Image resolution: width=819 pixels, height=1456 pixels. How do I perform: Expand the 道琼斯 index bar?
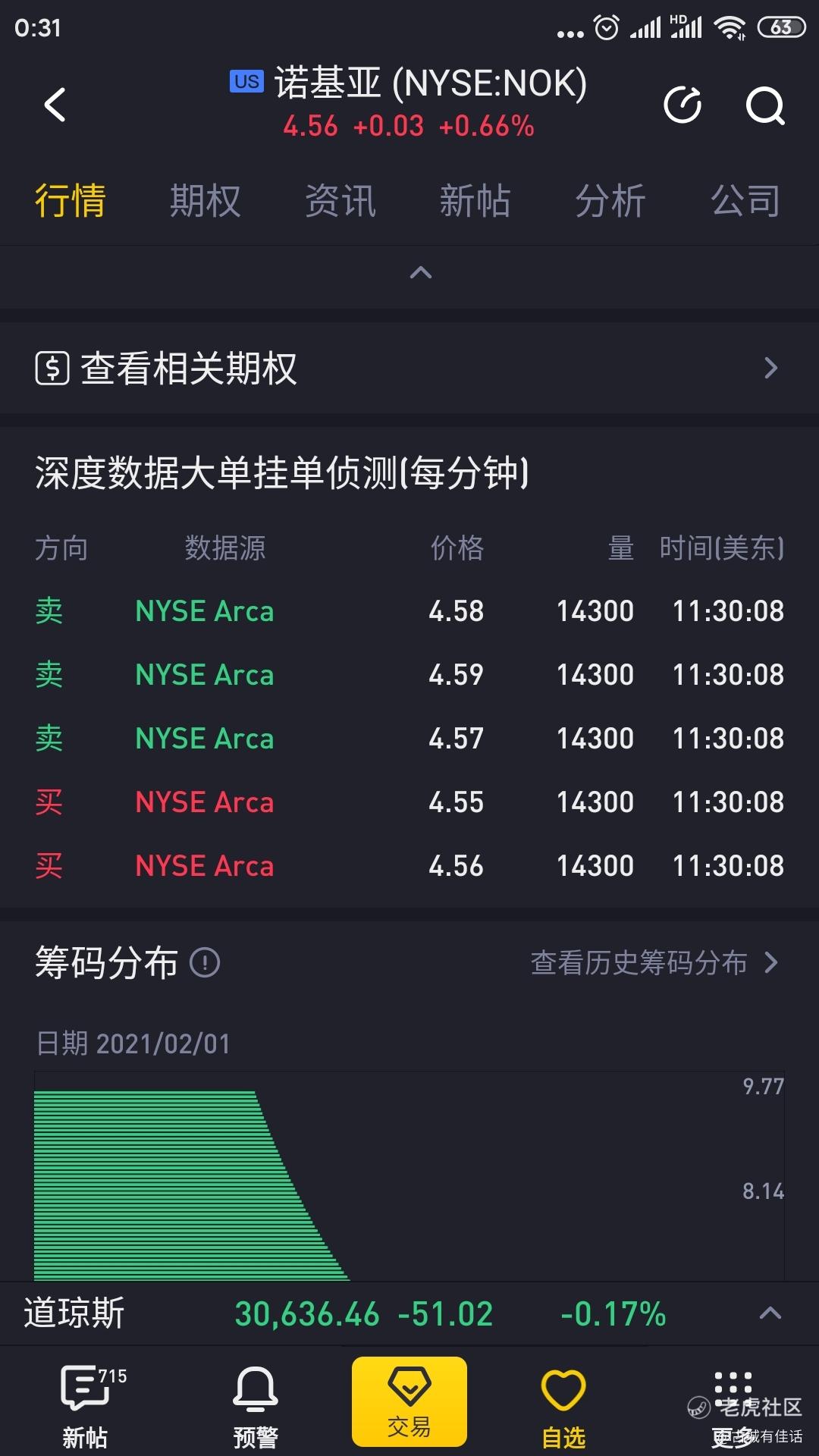770,1313
